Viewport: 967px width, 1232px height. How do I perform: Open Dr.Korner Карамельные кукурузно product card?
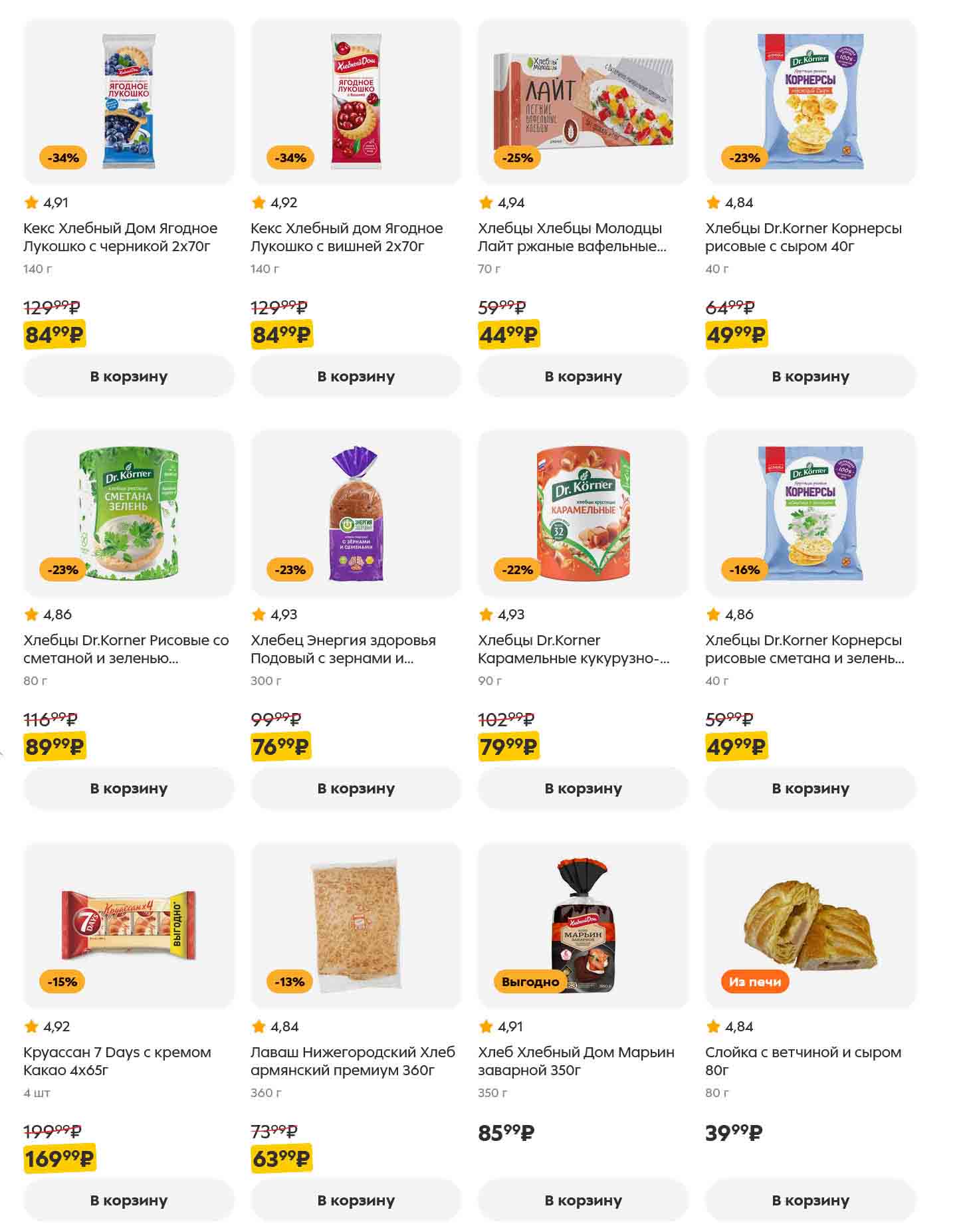(x=573, y=649)
